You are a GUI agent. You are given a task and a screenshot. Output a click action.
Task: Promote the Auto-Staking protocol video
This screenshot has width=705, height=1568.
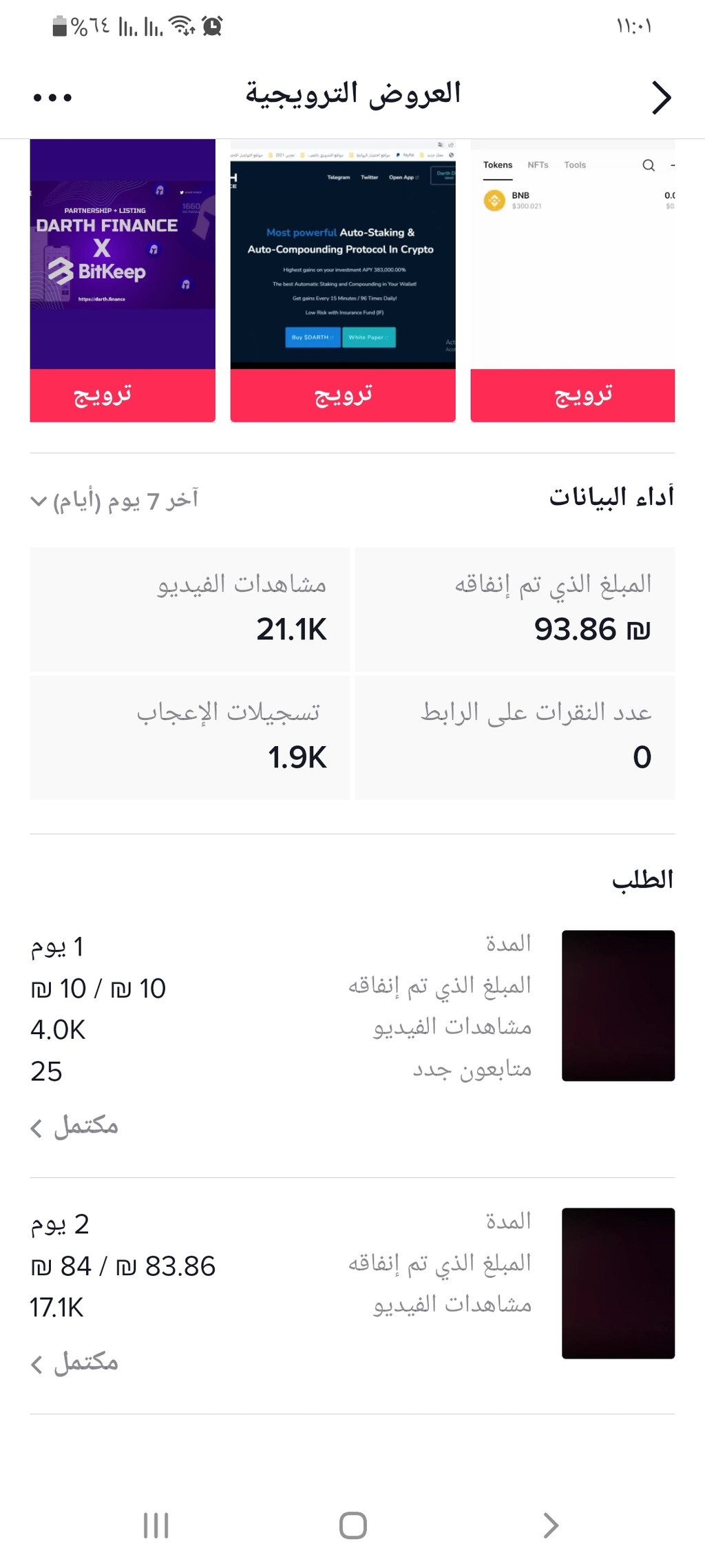pos(343,395)
